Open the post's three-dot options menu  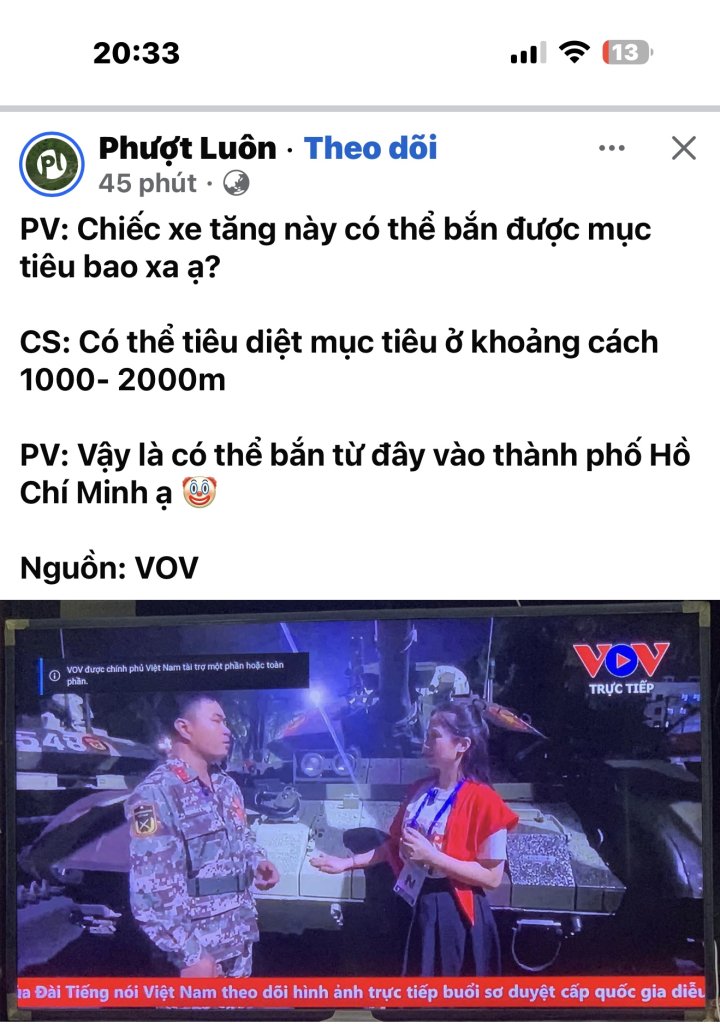tap(611, 149)
